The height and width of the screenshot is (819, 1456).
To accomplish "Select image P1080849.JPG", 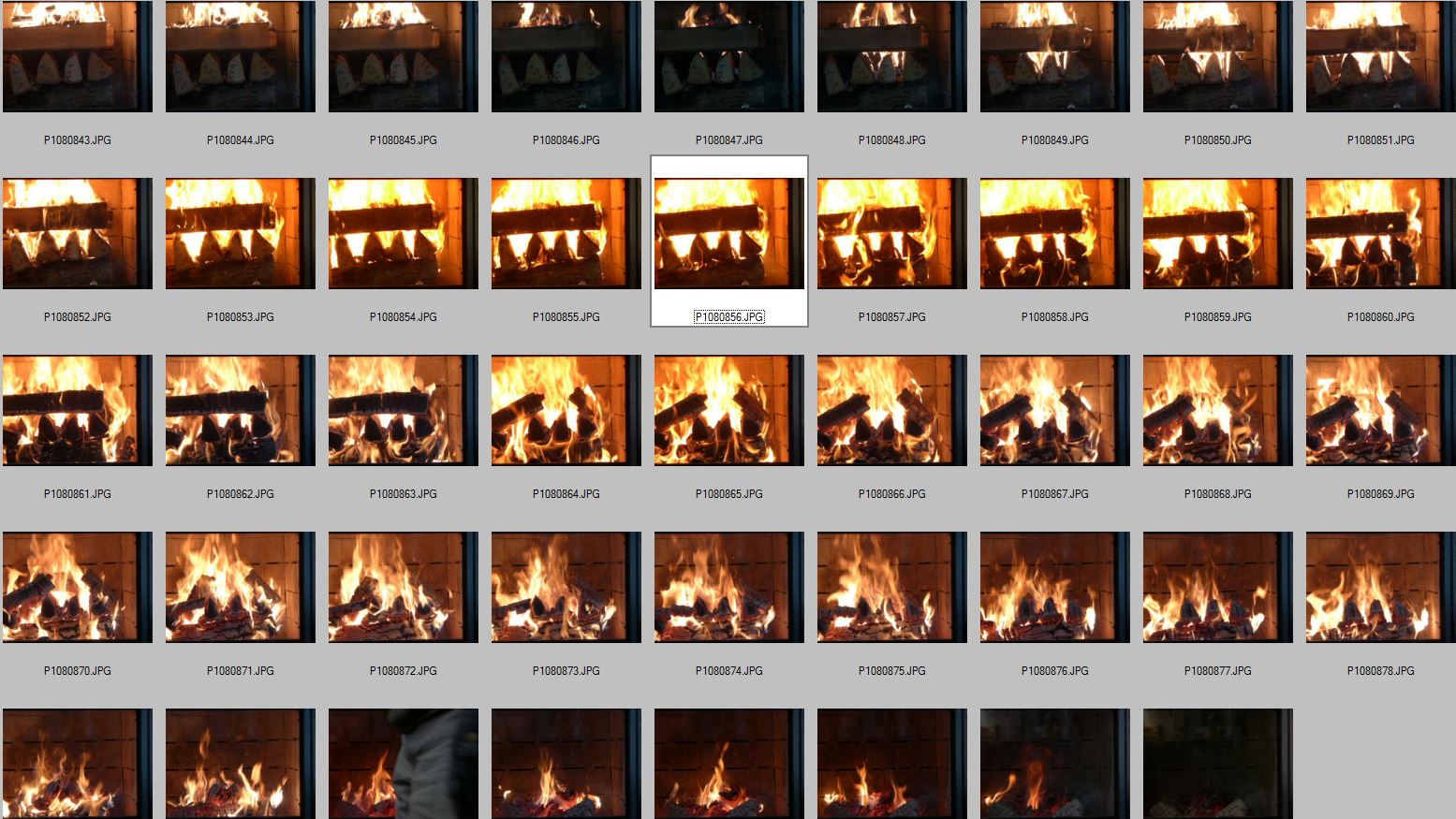I will pyautogui.click(x=1054, y=56).
